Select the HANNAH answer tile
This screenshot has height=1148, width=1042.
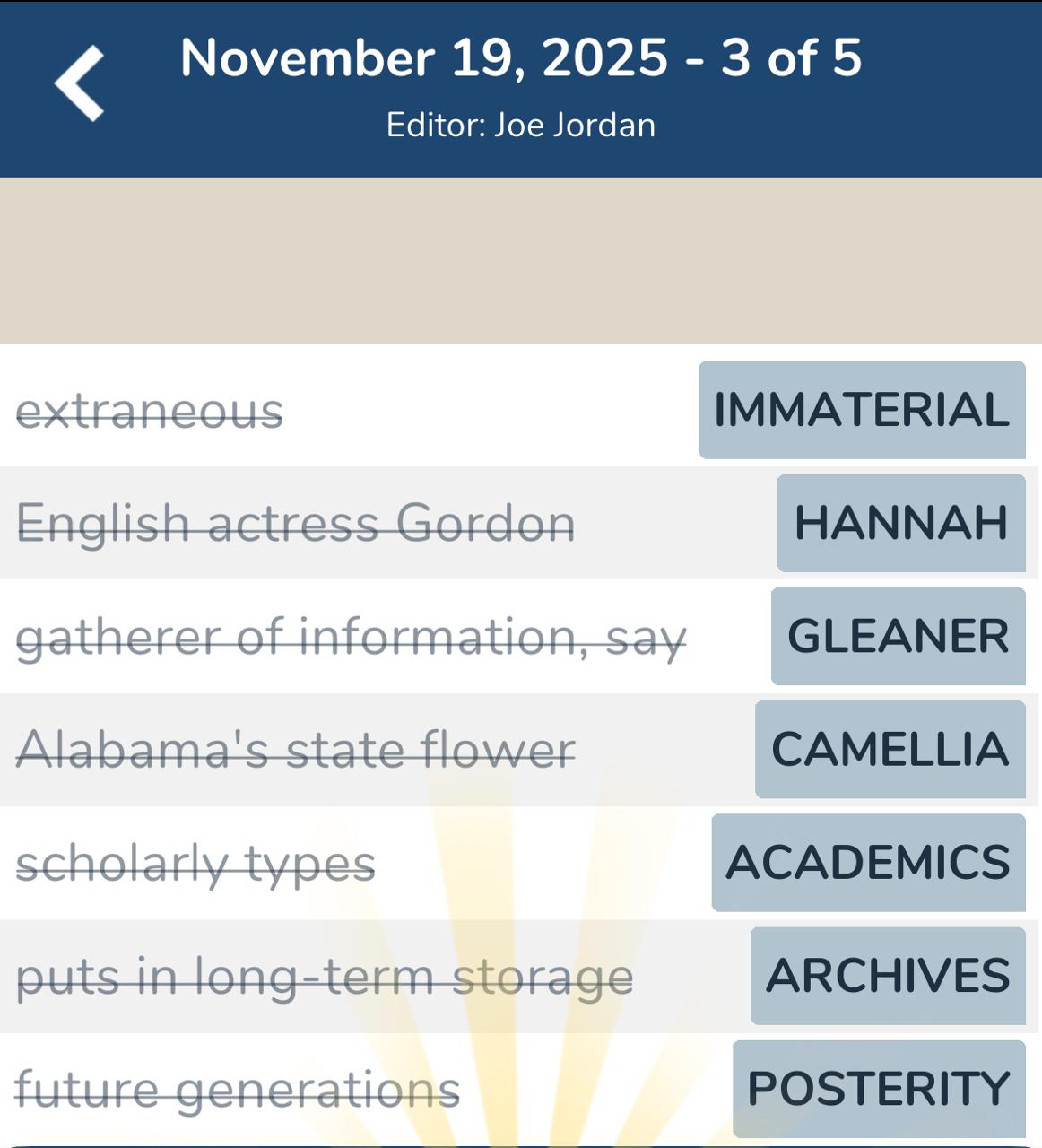901,525
